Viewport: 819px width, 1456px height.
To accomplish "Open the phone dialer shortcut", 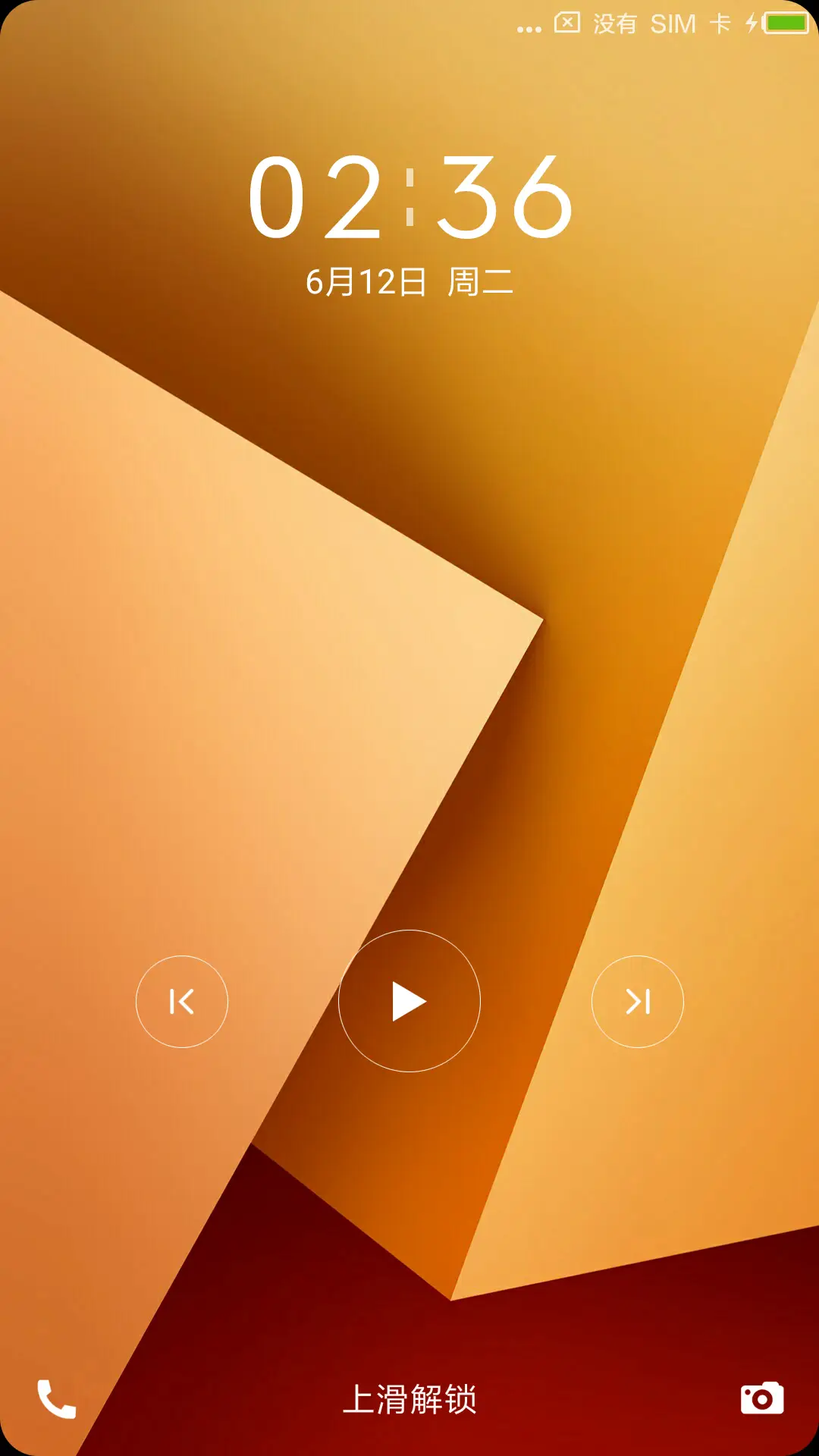I will click(x=57, y=1399).
